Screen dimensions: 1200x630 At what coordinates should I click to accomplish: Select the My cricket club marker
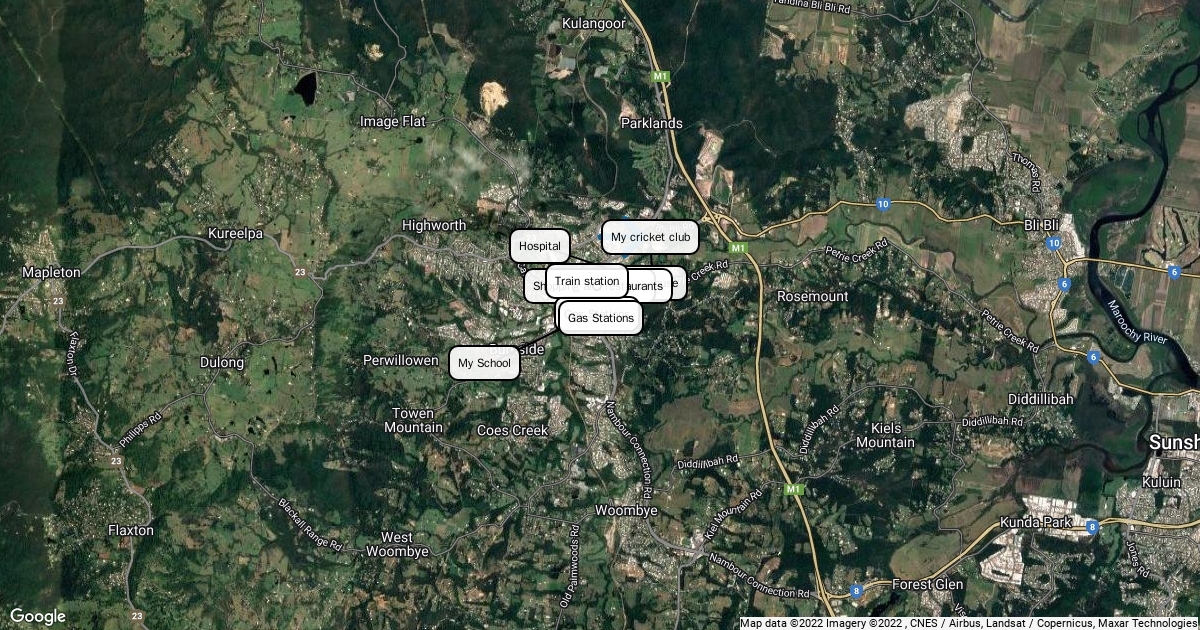click(650, 237)
